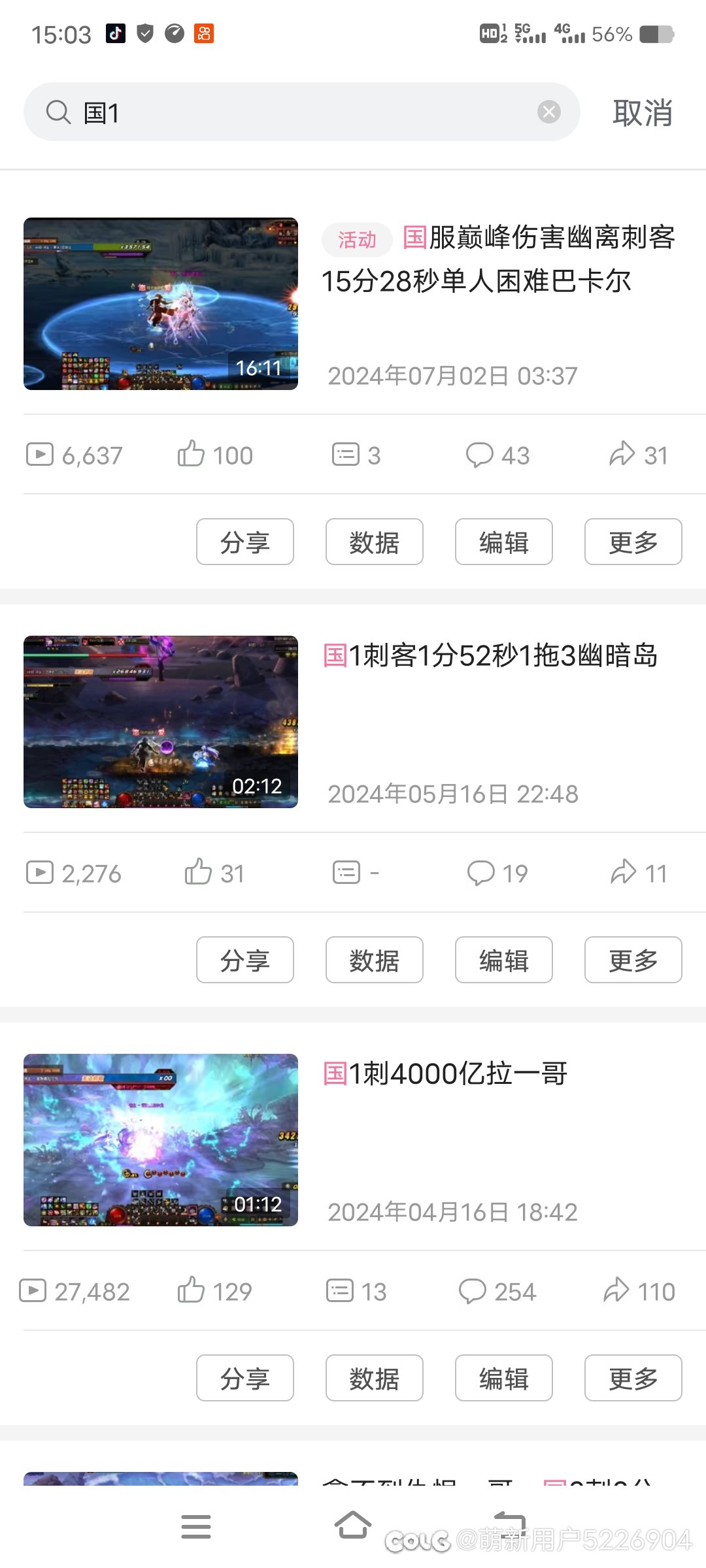Open the 01:12 4000亿拉一哥 video thumbnail

point(161,1140)
